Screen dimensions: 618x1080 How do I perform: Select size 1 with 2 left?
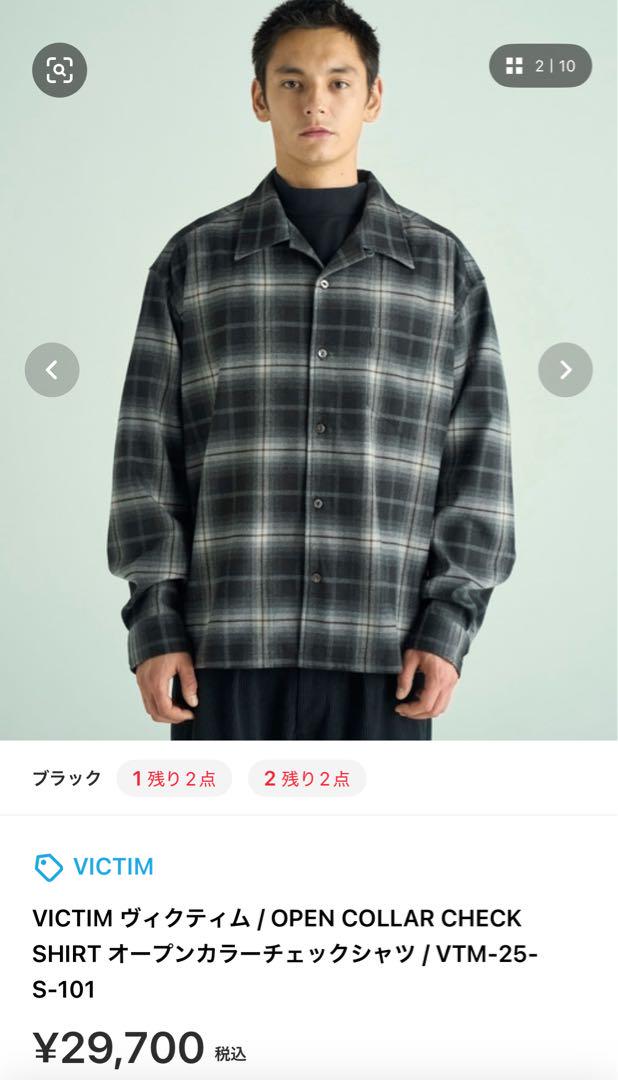tap(174, 778)
